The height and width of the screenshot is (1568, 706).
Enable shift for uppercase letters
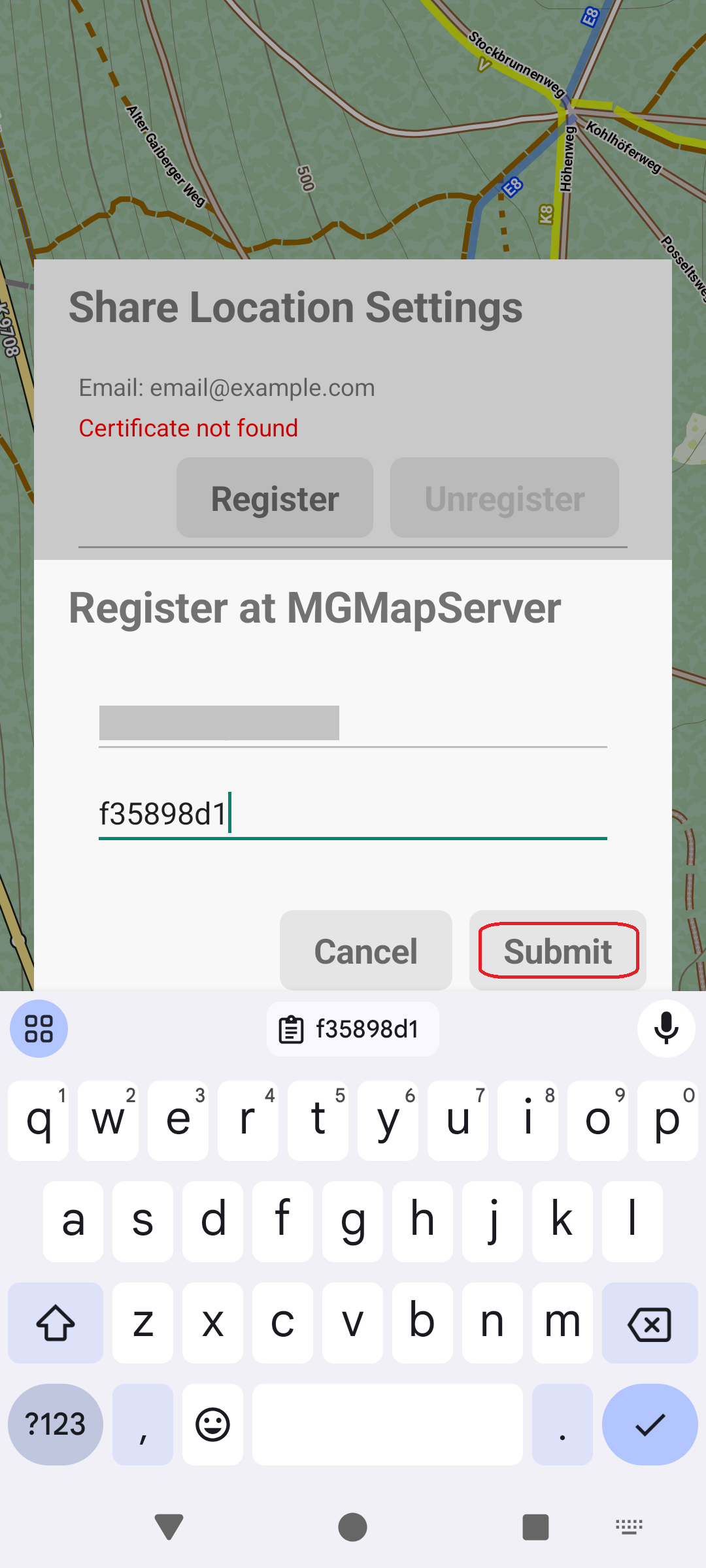[56, 1323]
